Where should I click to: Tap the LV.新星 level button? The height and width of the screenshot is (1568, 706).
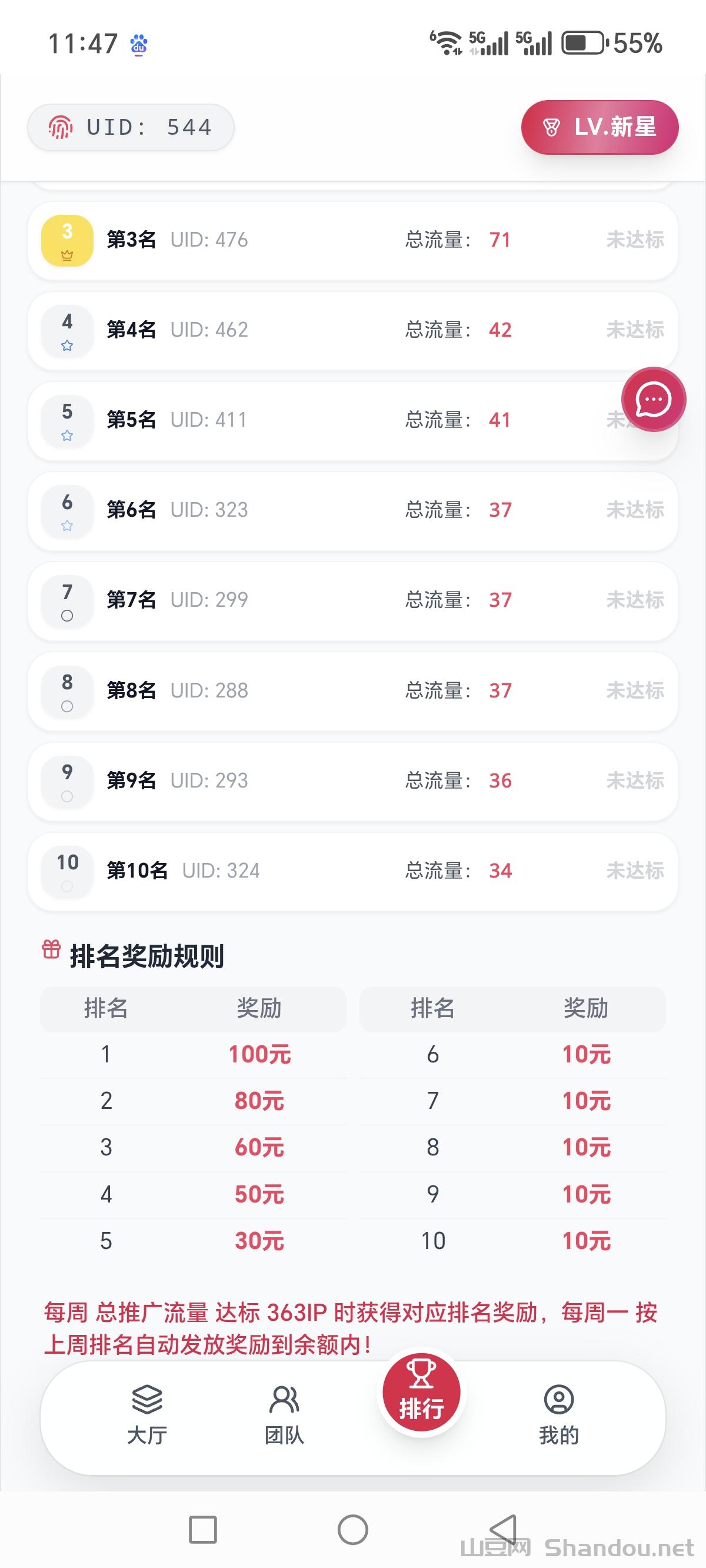pyautogui.click(x=599, y=127)
